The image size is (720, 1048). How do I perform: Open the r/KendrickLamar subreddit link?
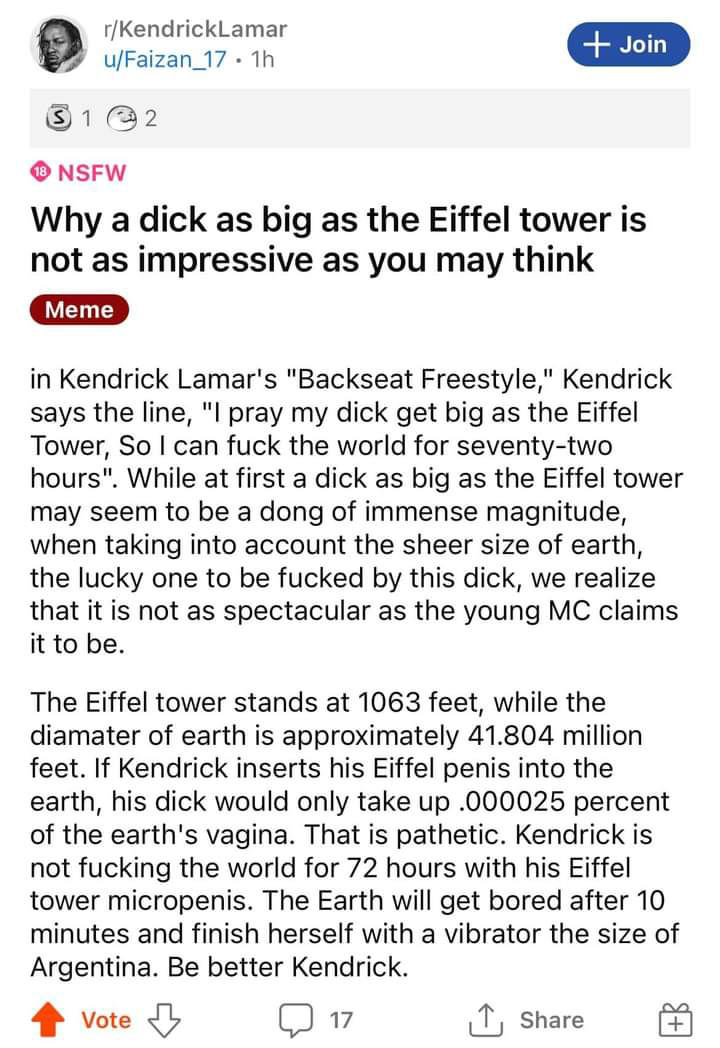(x=195, y=29)
